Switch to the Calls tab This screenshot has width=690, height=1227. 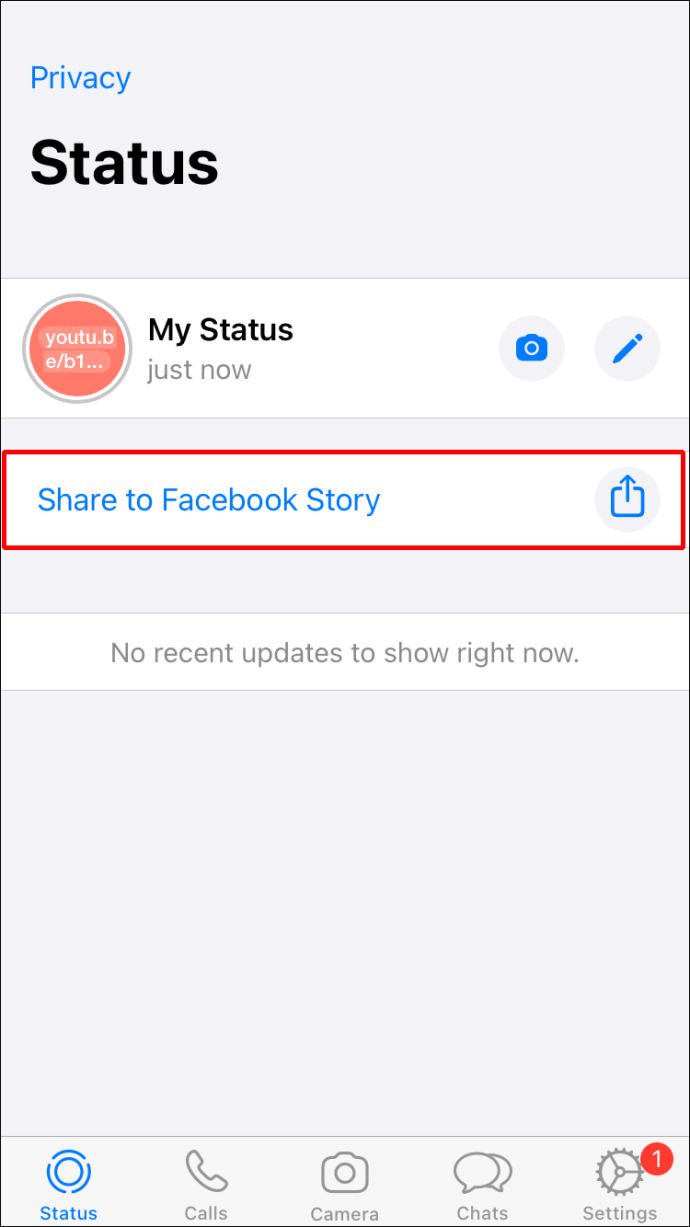tap(206, 1186)
